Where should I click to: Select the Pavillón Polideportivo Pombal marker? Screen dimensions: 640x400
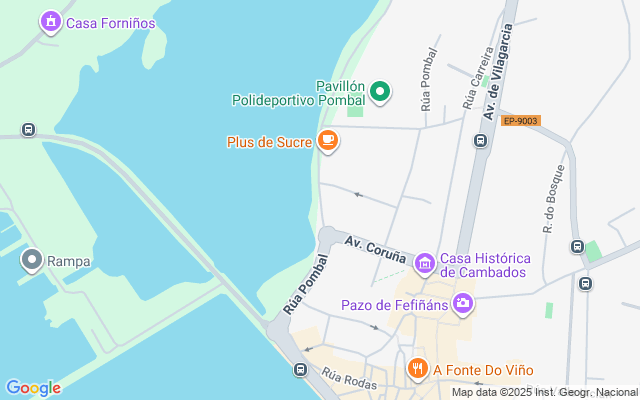pyautogui.click(x=379, y=92)
